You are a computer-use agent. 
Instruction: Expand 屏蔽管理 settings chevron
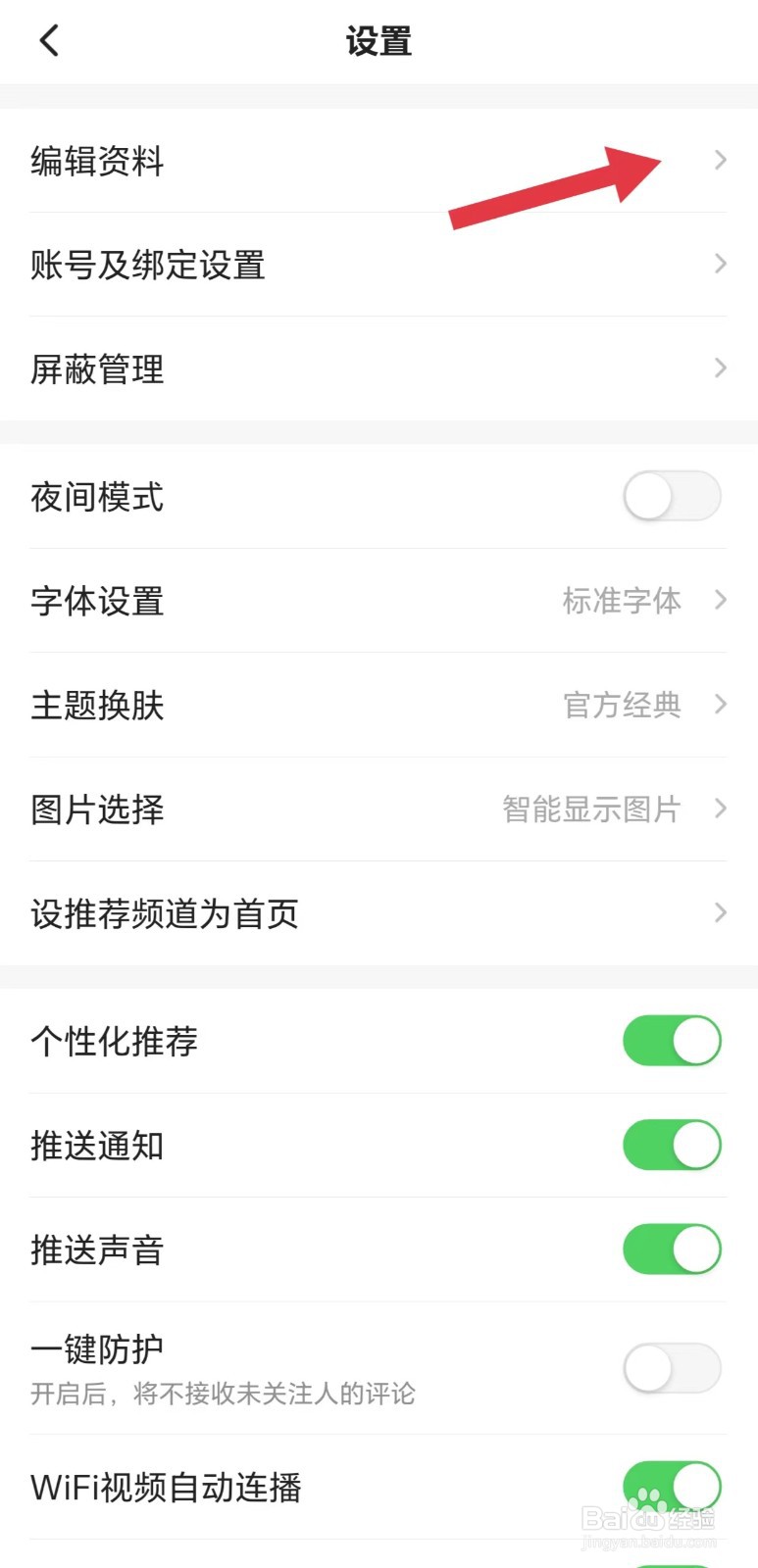[721, 368]
